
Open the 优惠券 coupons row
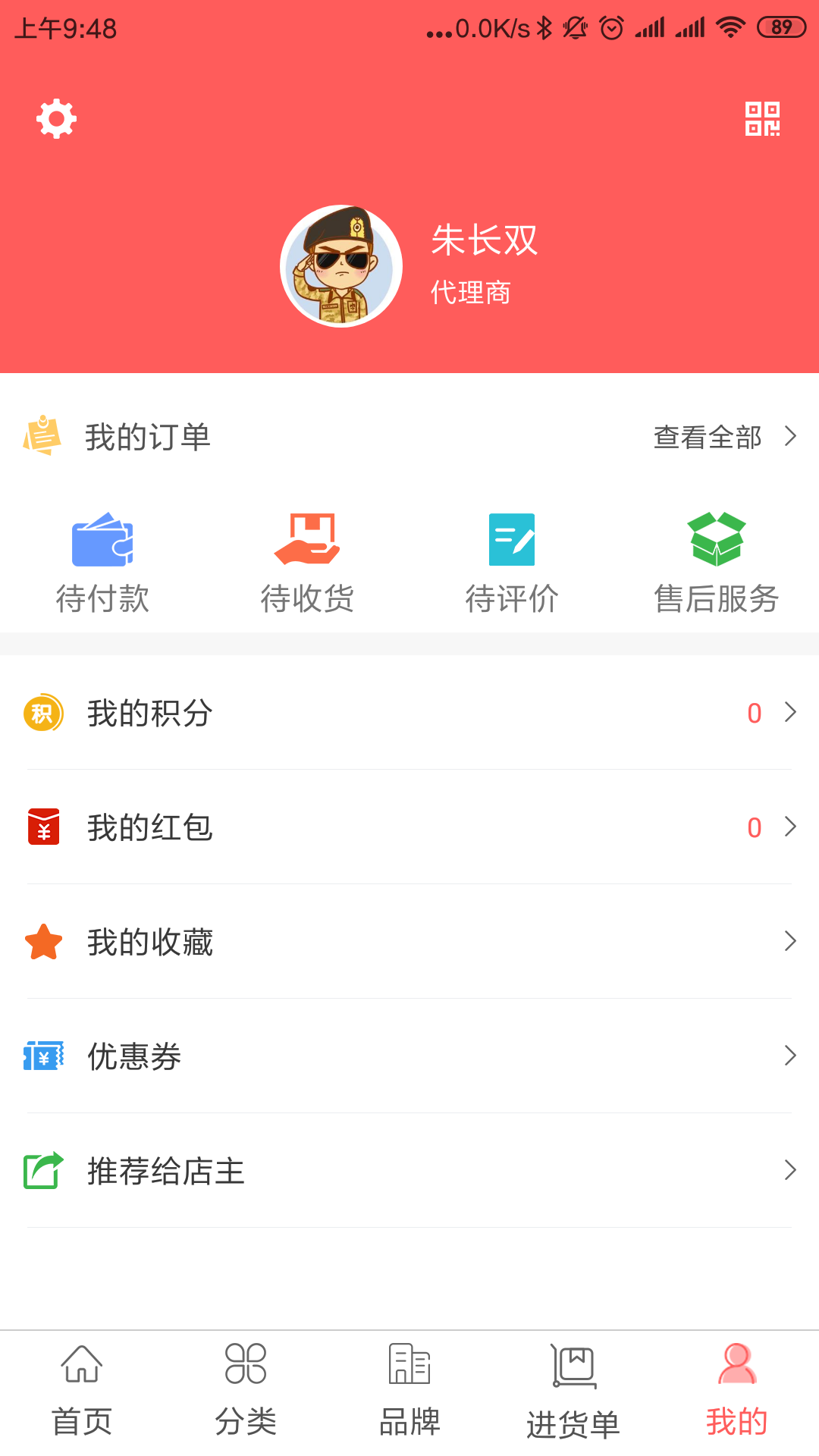(409, 1056)
